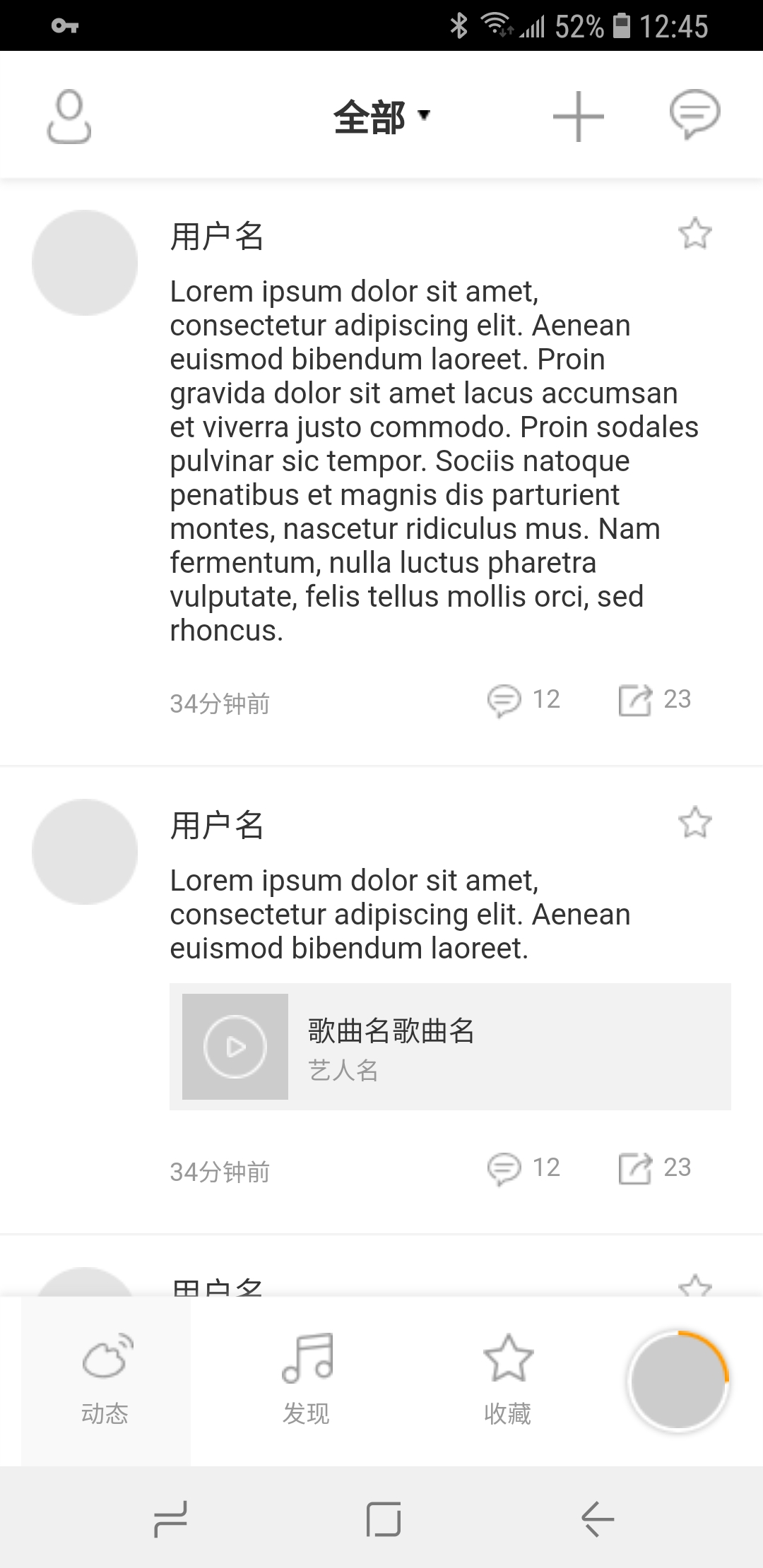Open comments on the song post
763x1568 pixels.
523,1168
